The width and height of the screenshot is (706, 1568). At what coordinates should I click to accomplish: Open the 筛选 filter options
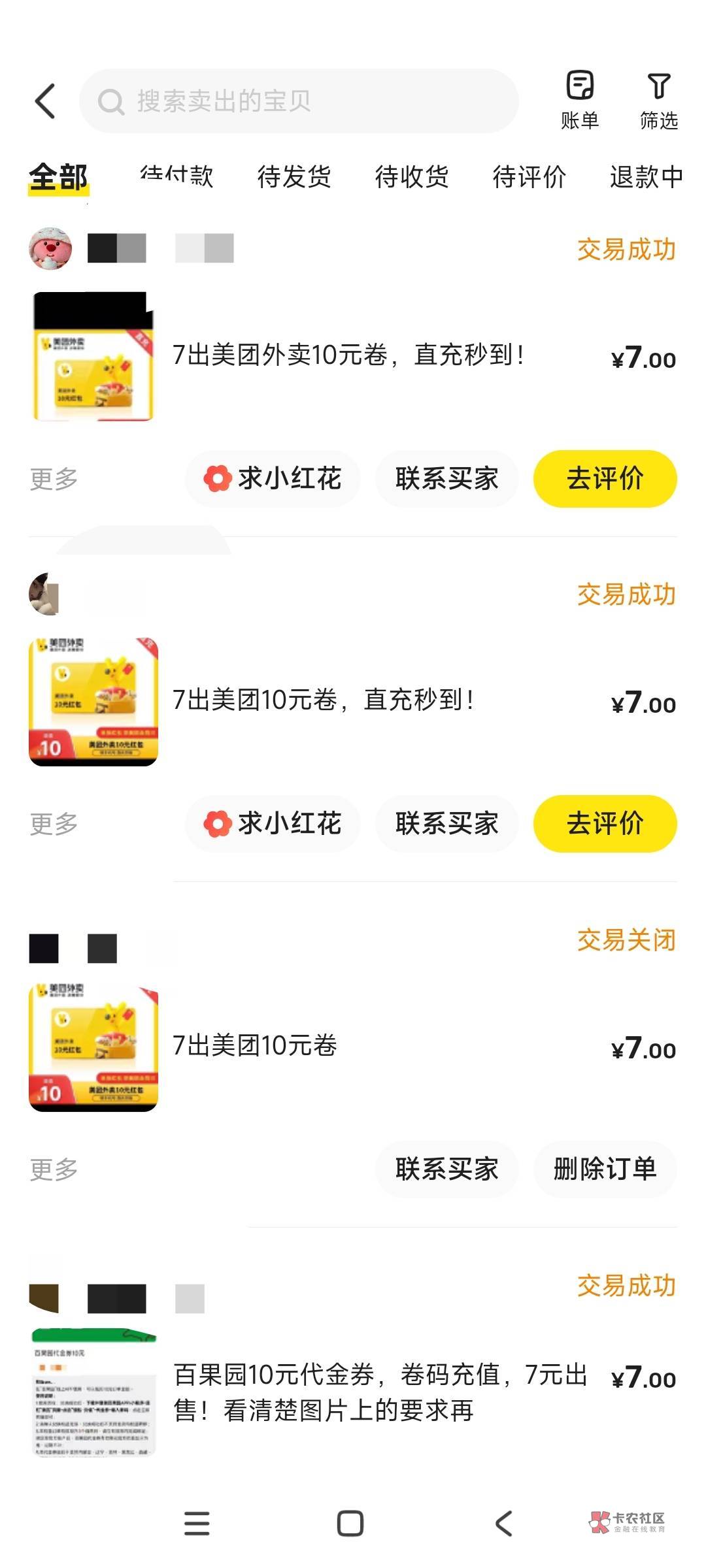658,100
